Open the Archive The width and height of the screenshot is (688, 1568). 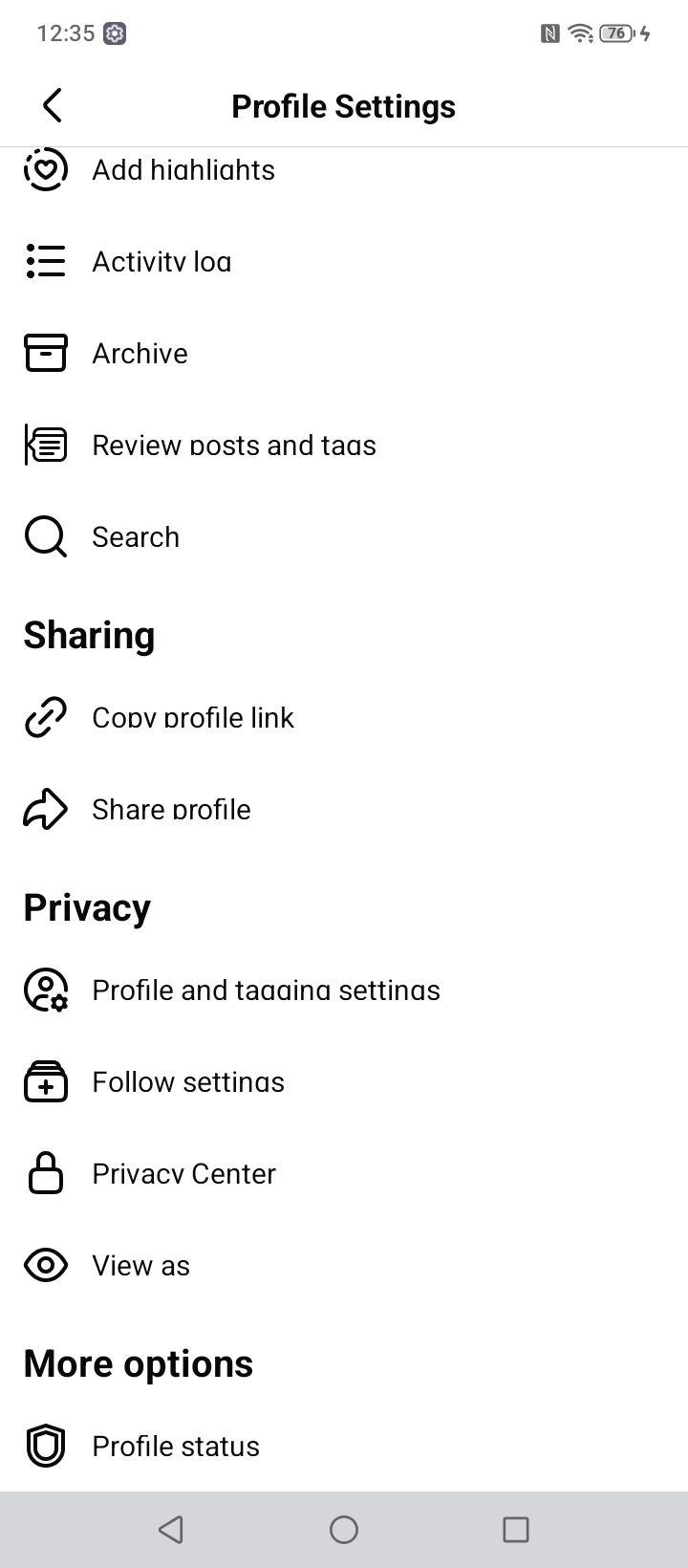(344, 353)
